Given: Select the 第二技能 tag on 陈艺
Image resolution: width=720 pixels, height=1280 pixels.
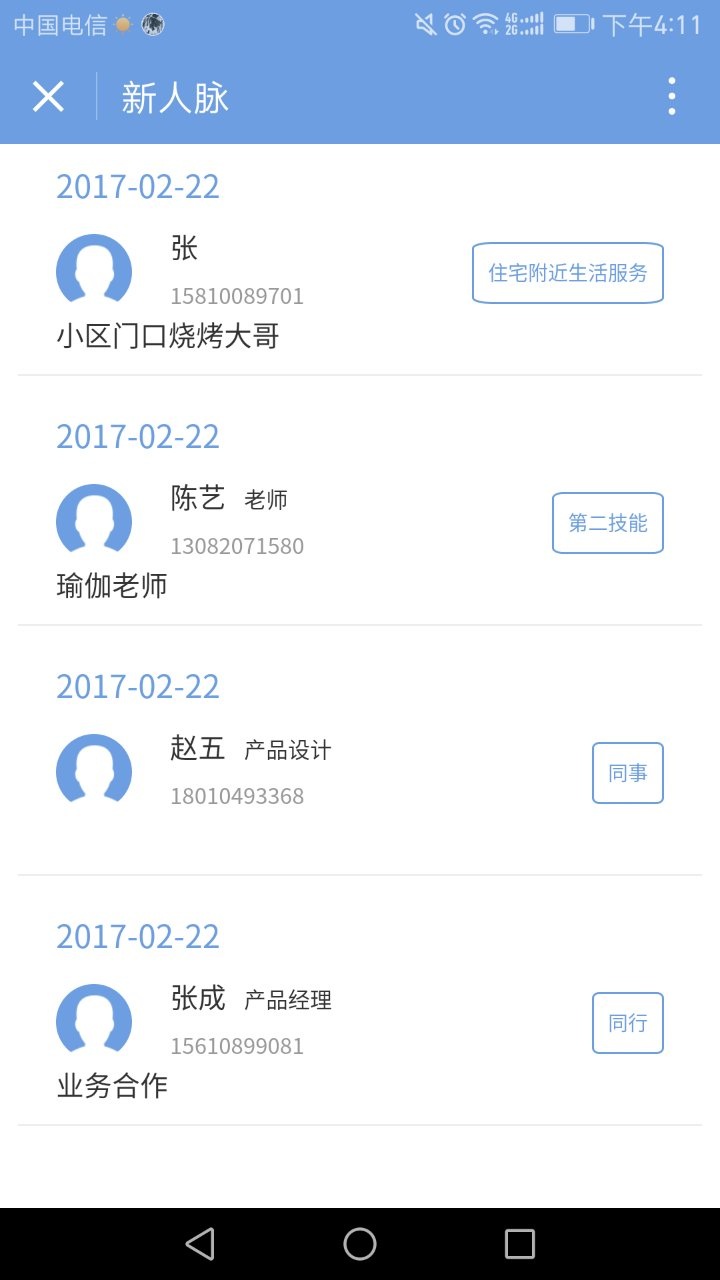Looking at the screenshot, I should click(607, 523).
